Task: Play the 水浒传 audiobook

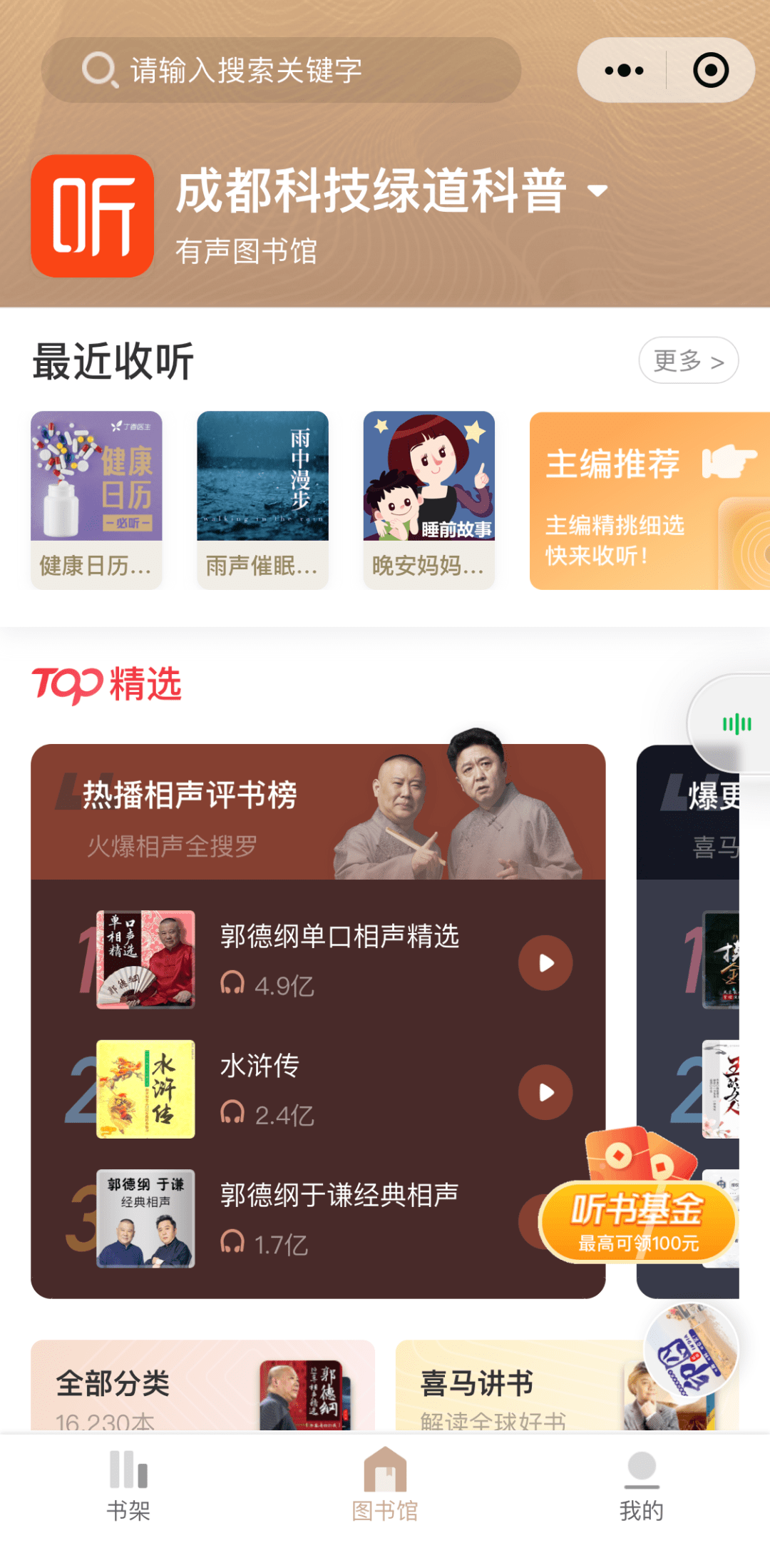Action: 545,1092
